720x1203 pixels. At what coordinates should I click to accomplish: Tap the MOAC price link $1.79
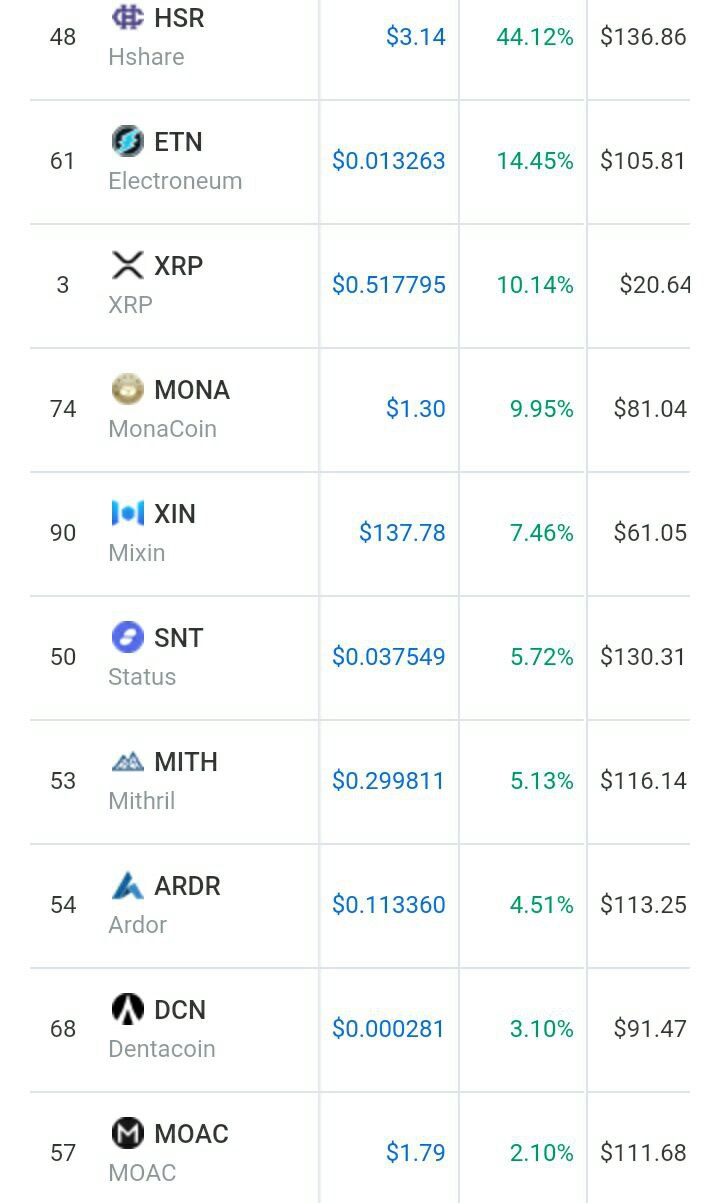[416, 1153]
